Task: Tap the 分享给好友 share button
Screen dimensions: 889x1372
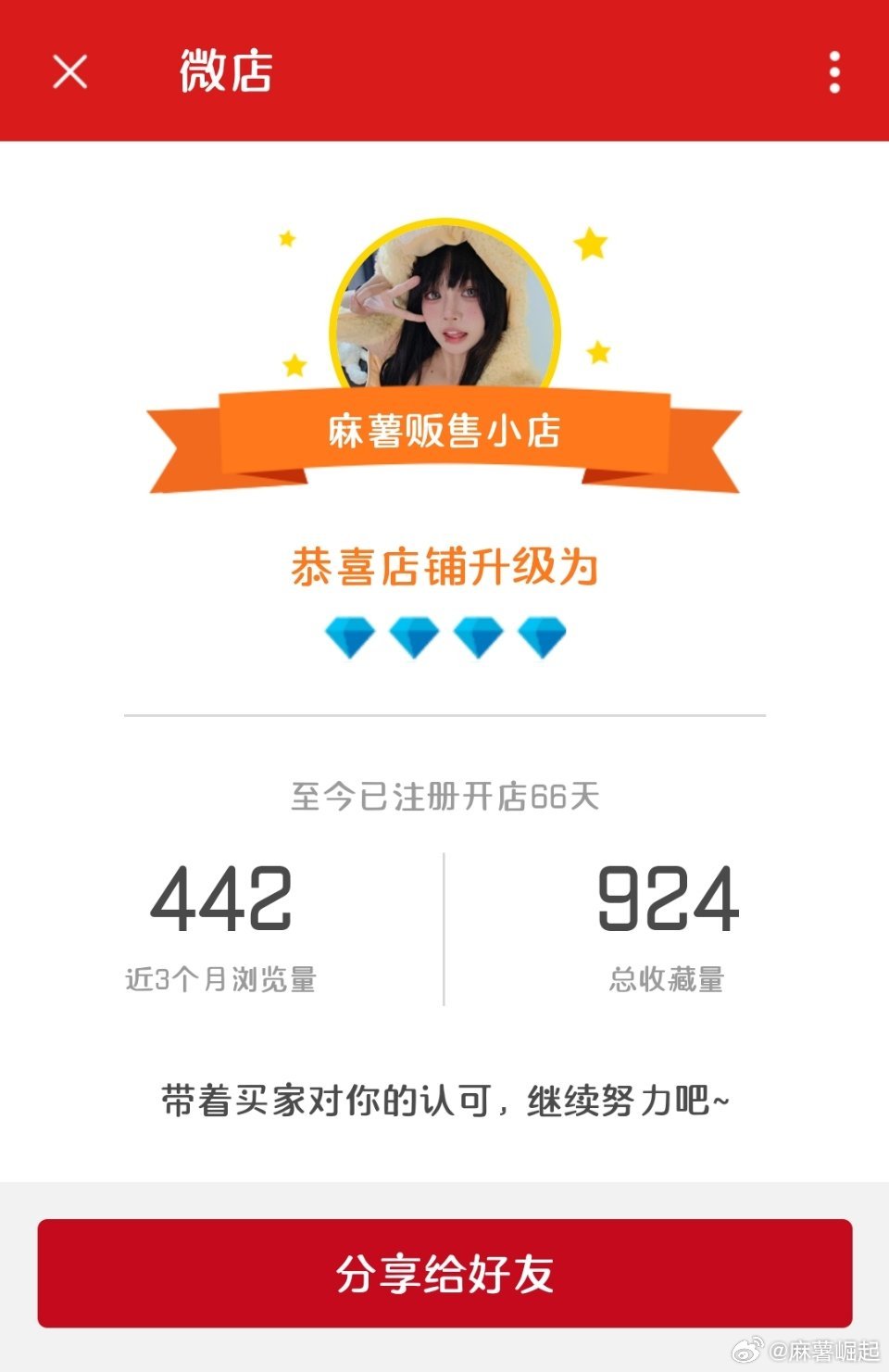Action: (x=444, y=1273)
